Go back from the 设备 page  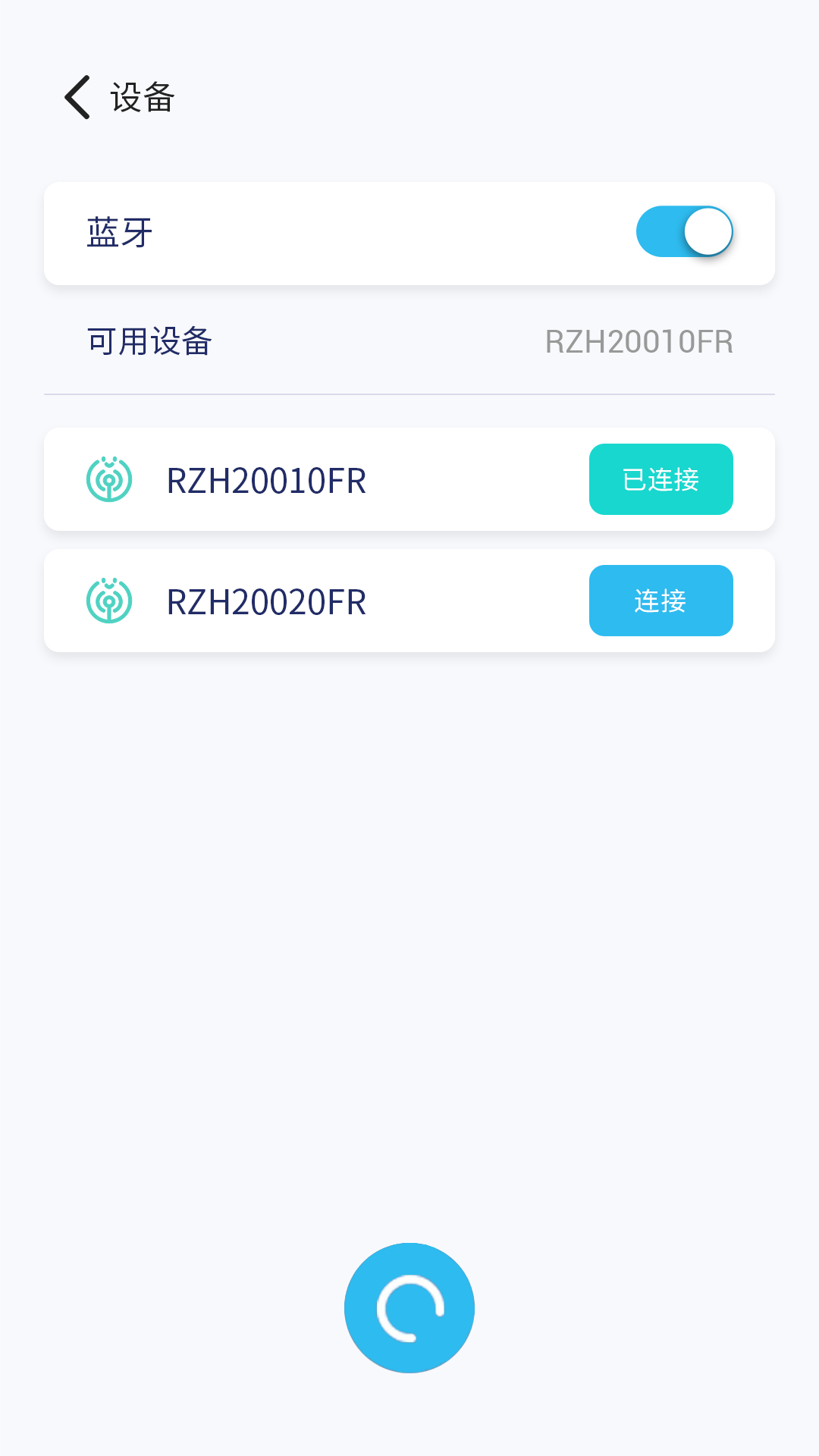pos(77,97)
